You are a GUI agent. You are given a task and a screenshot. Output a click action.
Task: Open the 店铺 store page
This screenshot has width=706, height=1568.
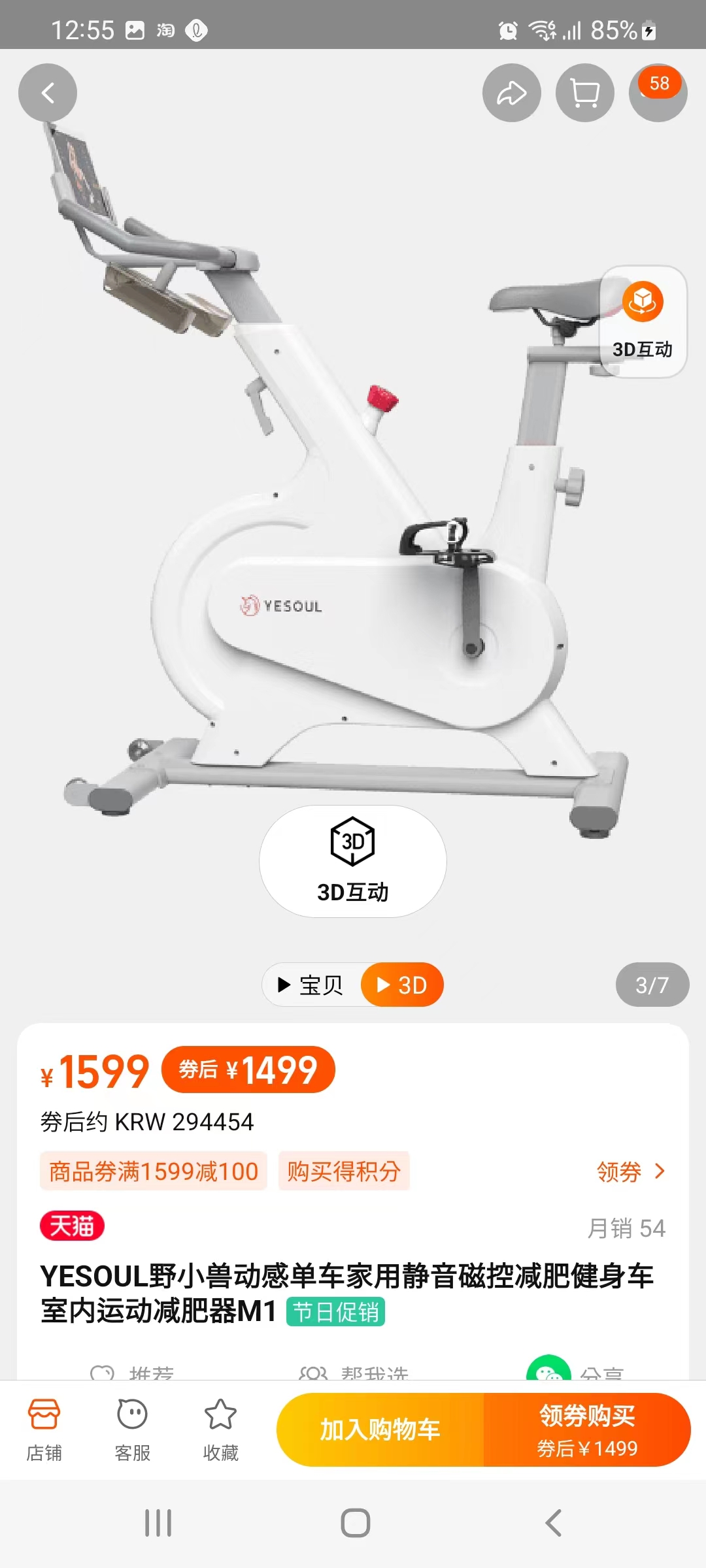pos(44,1429)
